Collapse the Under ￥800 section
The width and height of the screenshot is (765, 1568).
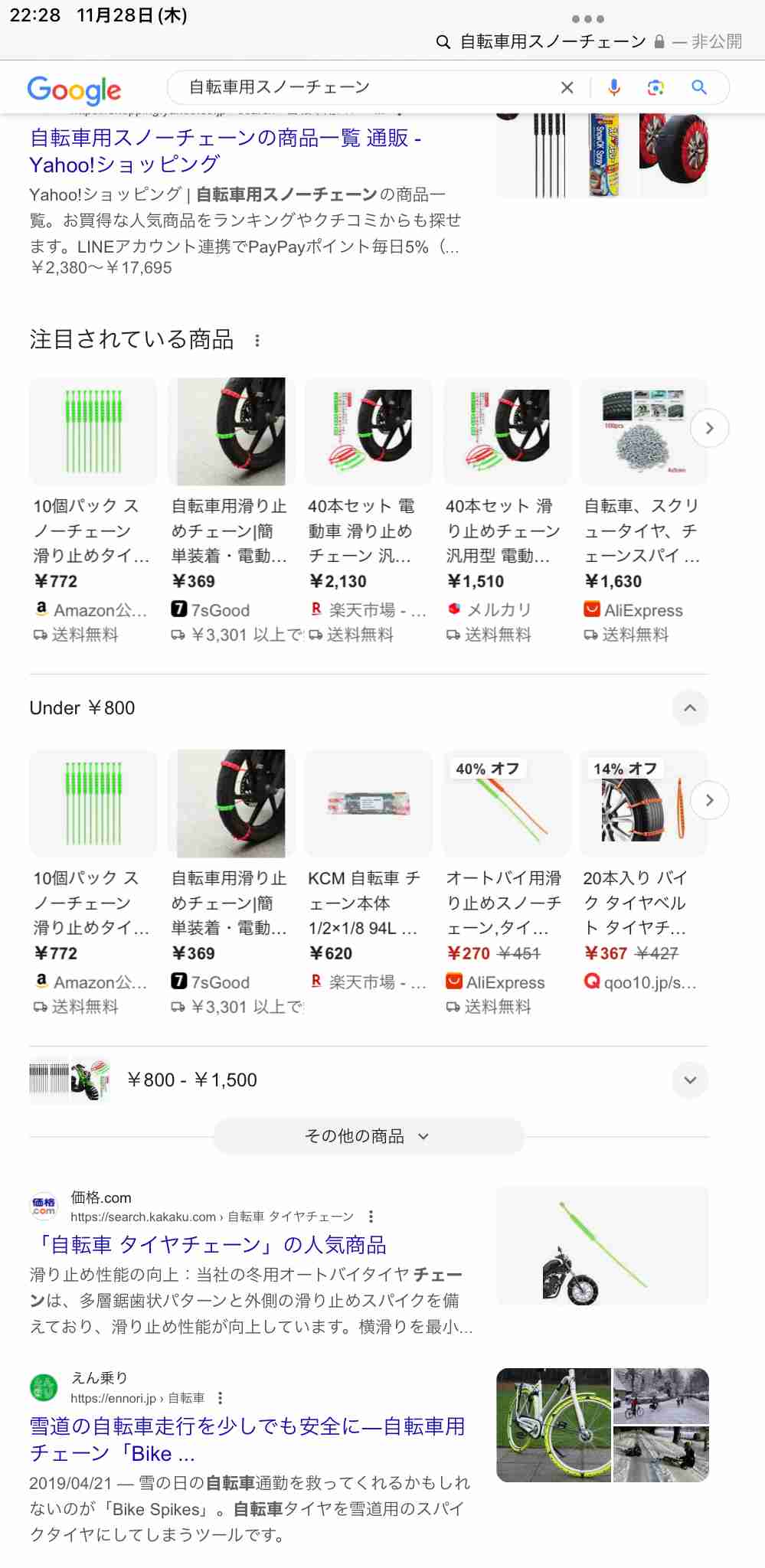(x=689, y=708)
